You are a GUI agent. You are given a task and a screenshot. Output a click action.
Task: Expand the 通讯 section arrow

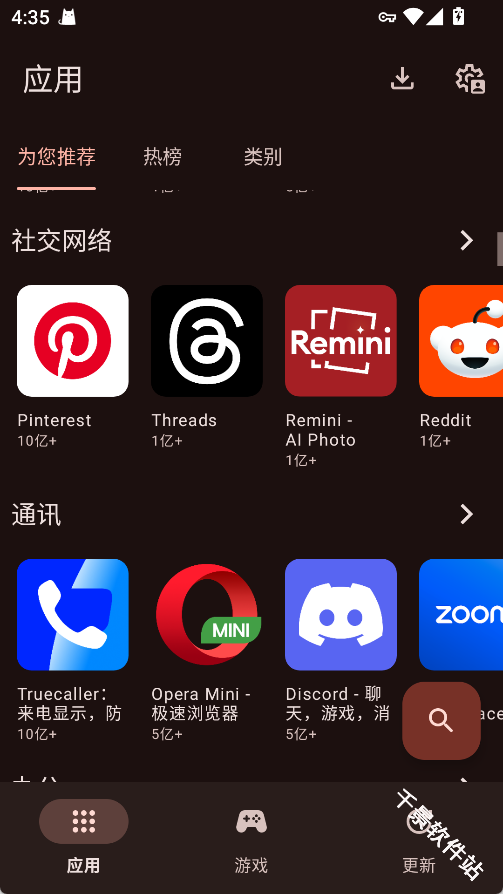pyautogui.click(x=467, y=514)
